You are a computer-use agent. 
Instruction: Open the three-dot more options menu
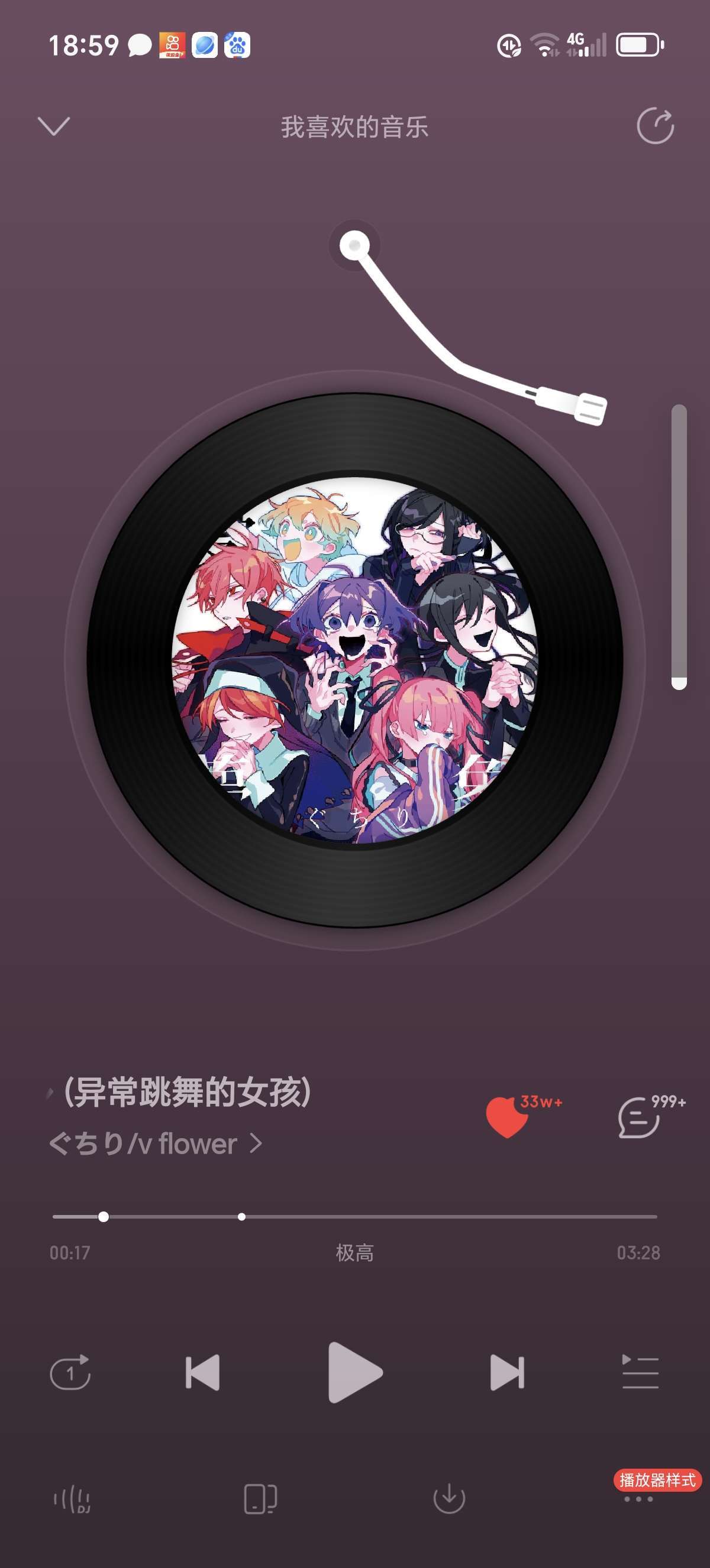(x=638, y=1499)
